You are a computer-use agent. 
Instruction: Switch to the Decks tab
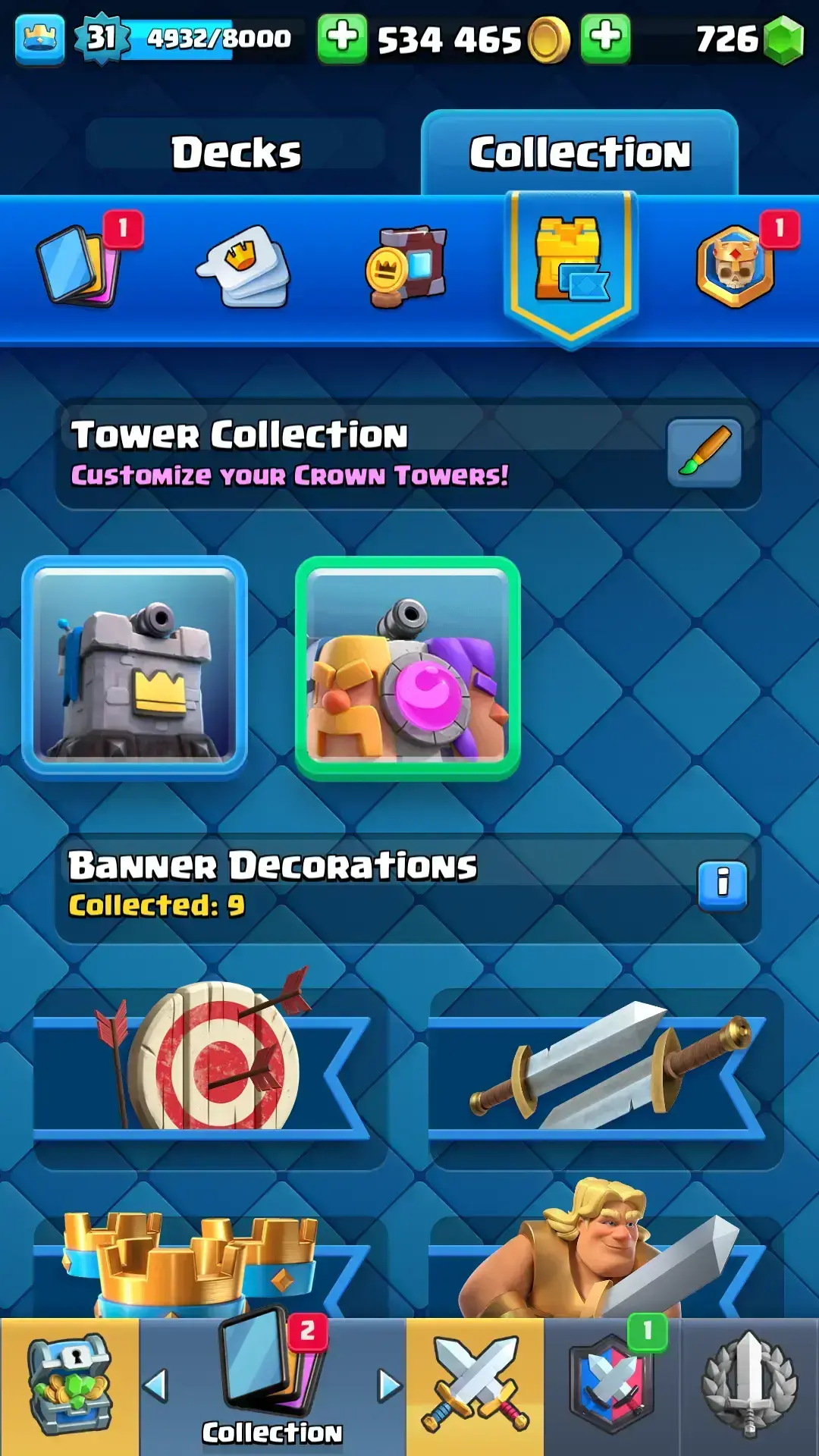(x=236, y=152)
